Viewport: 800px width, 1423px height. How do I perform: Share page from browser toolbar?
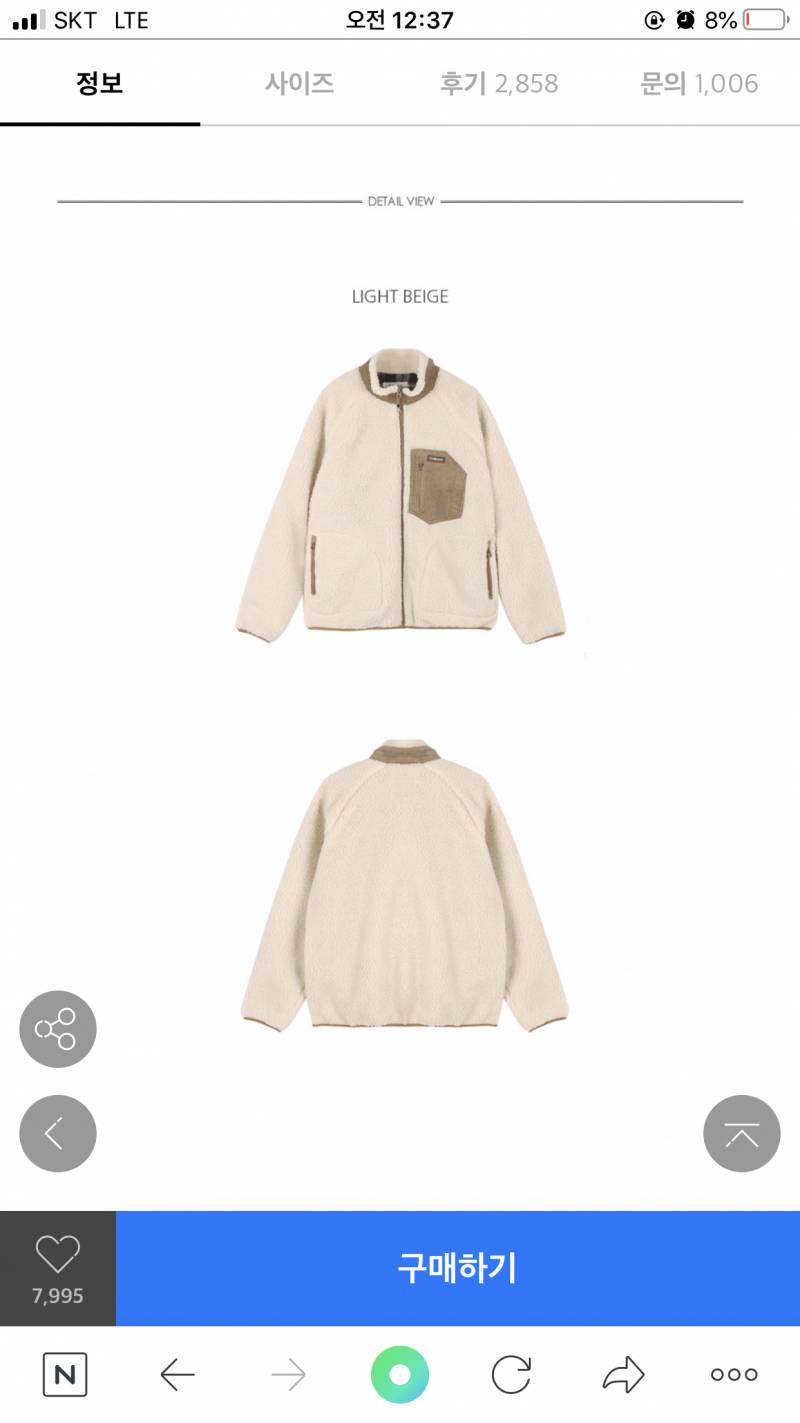click(x=624, y=1375)
